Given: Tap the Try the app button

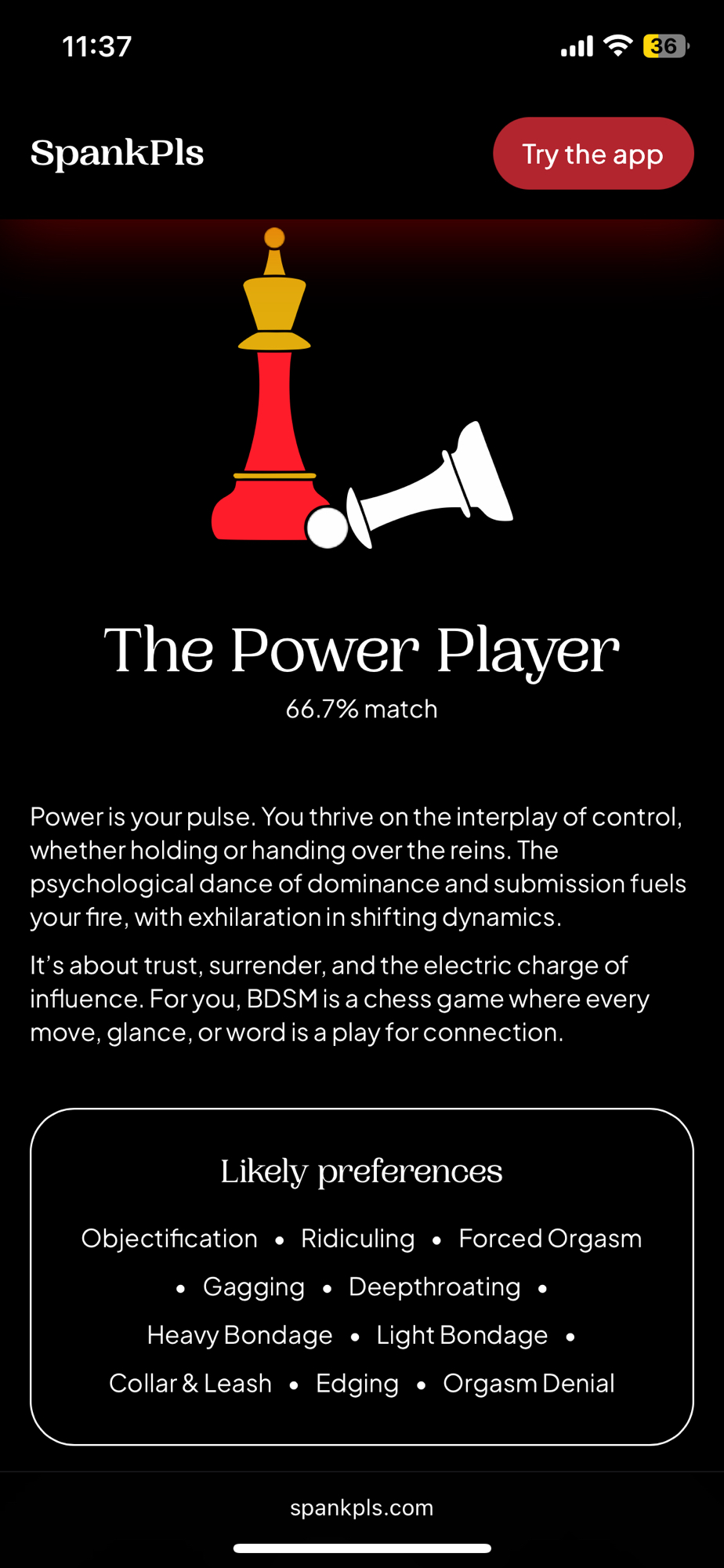Looking at the screenshot, I should pos(593,154).
